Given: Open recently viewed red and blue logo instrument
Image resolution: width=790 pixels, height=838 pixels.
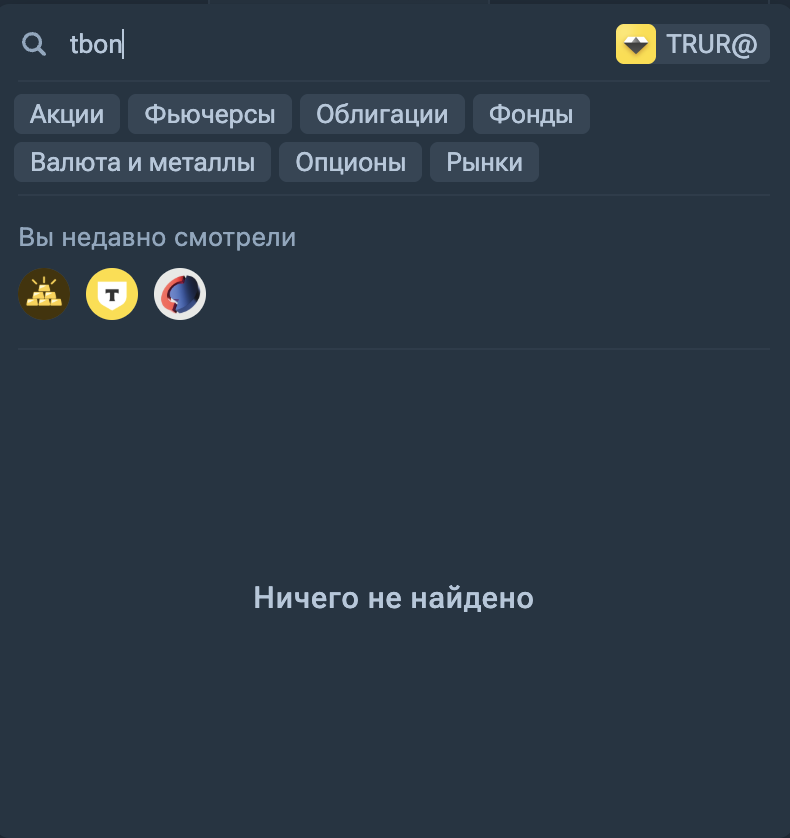Looking at the screenshot, I should tap(180, 294).
